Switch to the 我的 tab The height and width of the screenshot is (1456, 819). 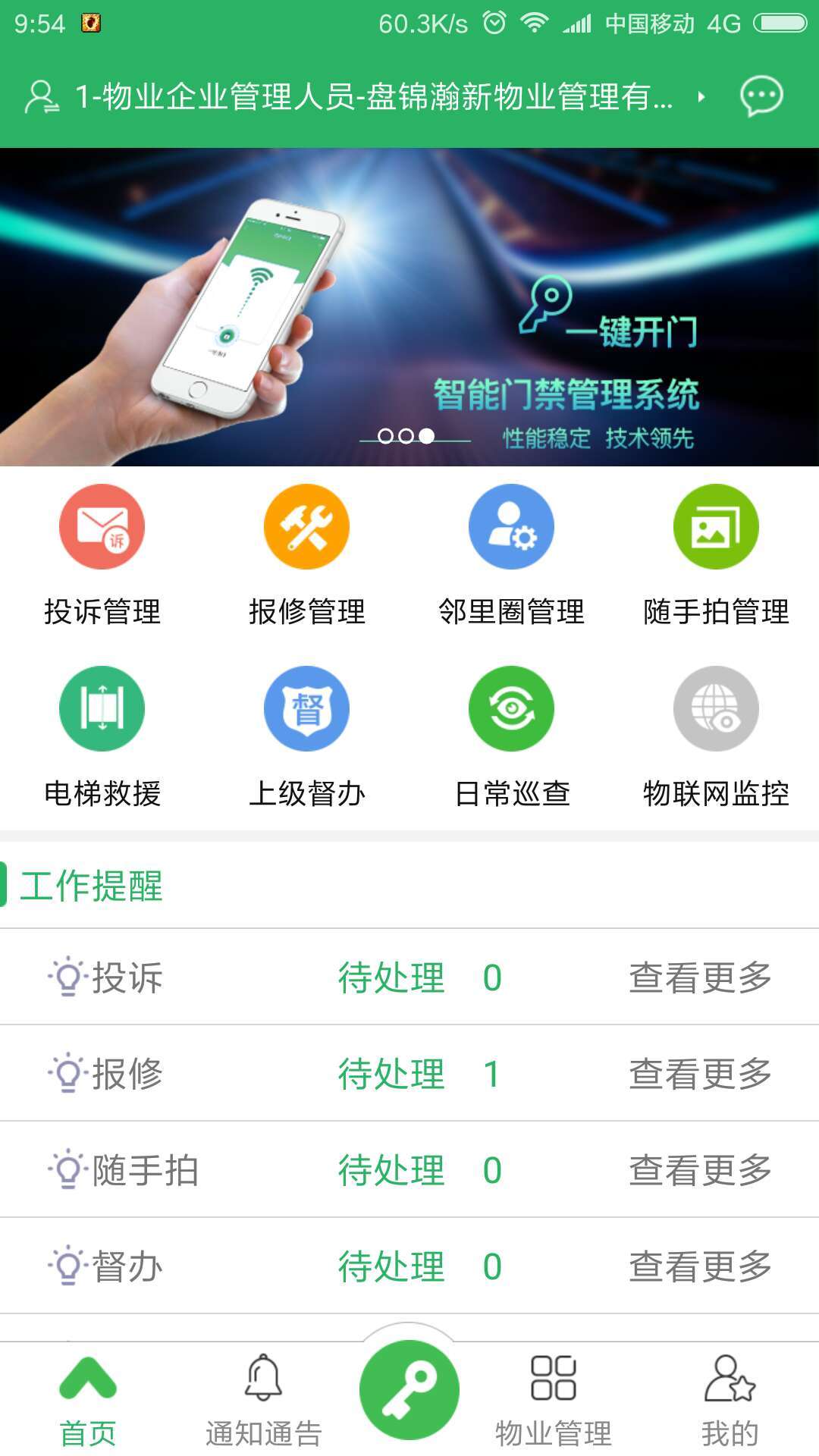pyautogui.click(x=730, y=1400)
